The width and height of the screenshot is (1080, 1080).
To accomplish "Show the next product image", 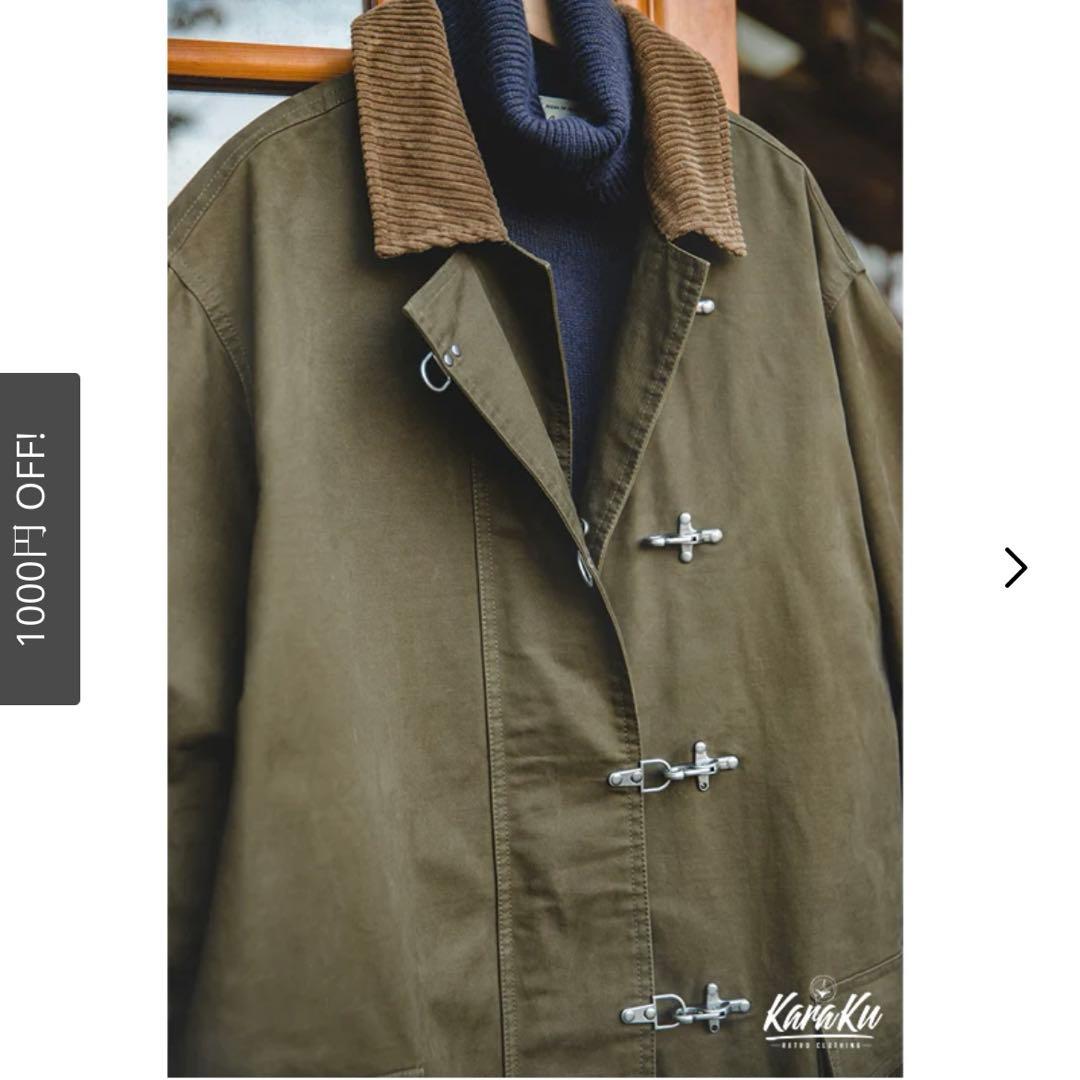I will pyautogui.click(x=1015, y=567).
